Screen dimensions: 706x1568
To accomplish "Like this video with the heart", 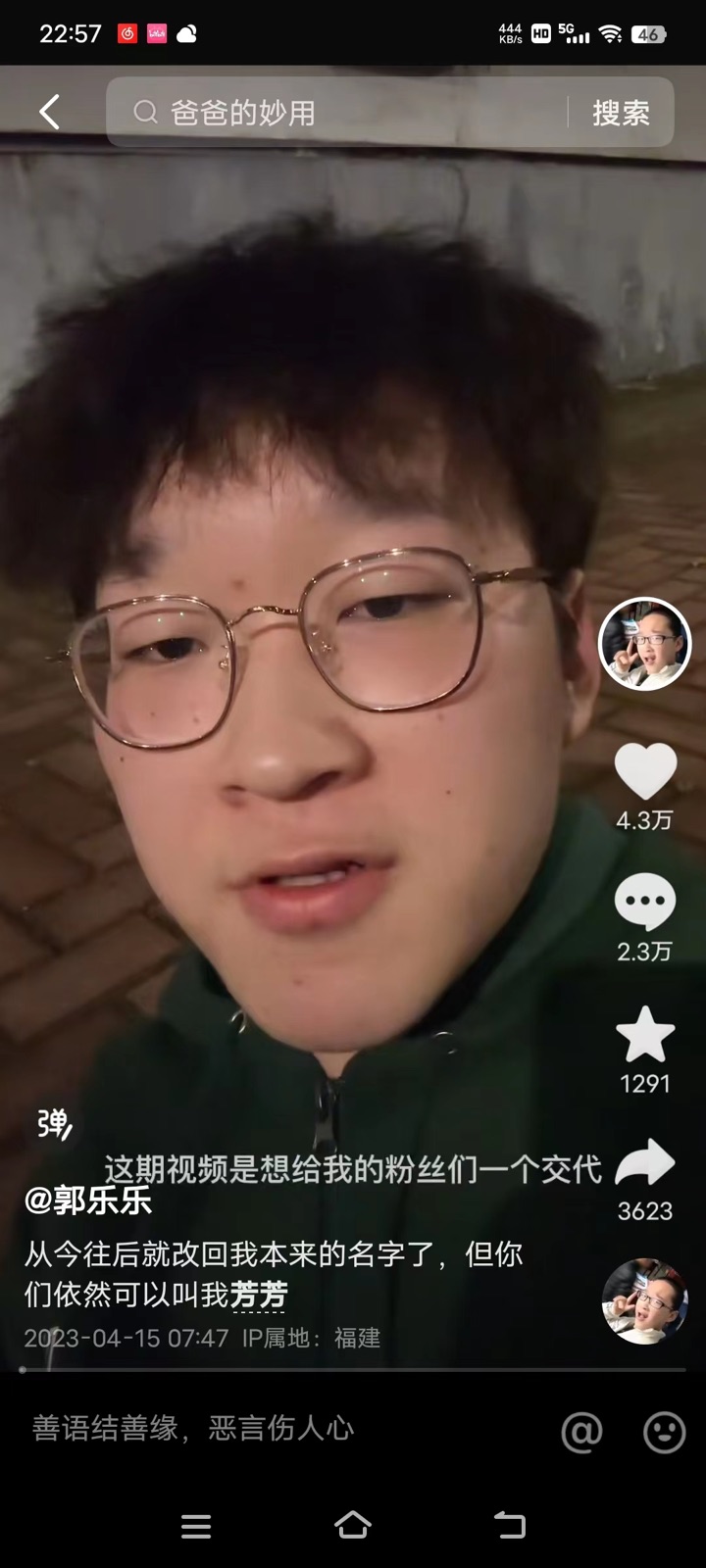I will [x=645, y=771].
